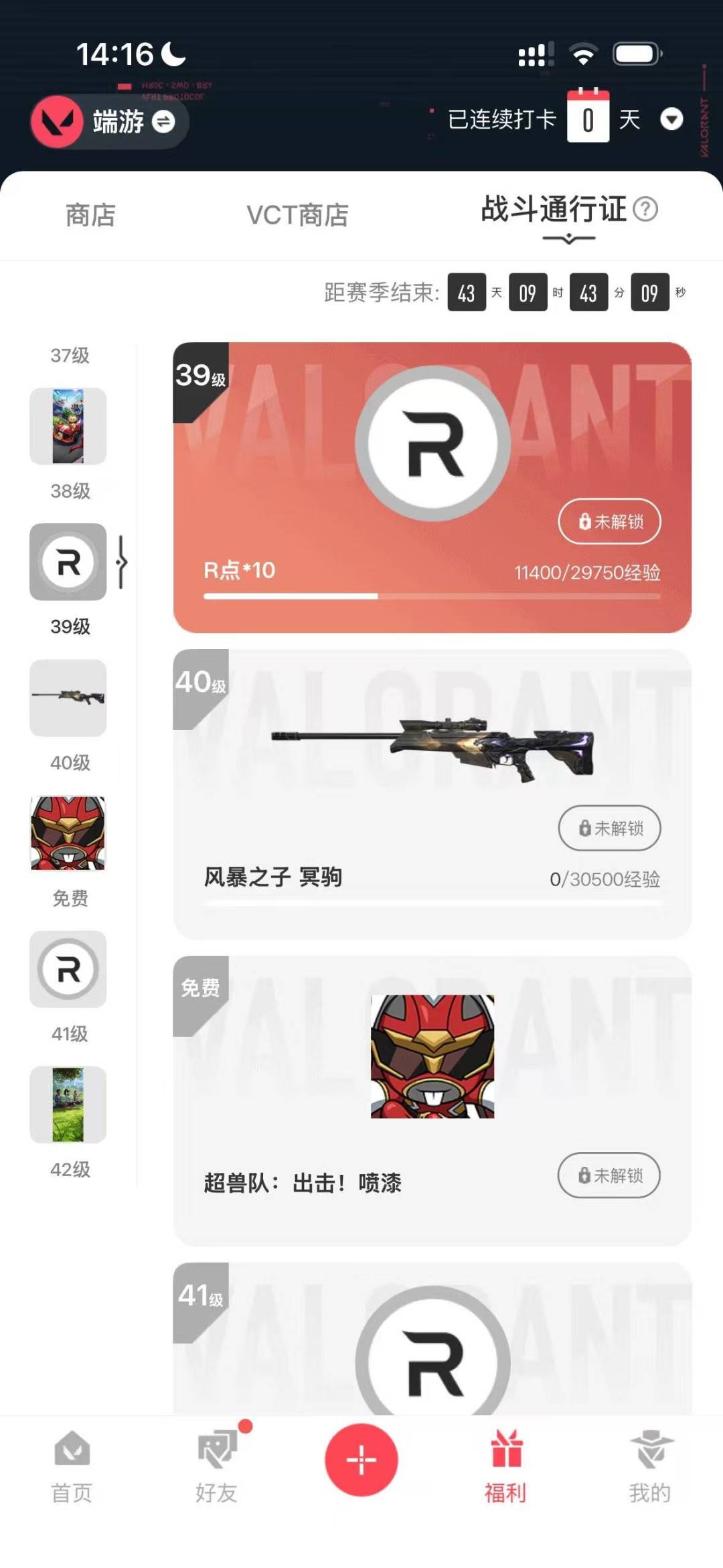The height and width of the screenshot is (1568, 723).
Task: Toggle unlock on level 40 风暴之子 冥驹 reward
Action: (x=609, y=828)
